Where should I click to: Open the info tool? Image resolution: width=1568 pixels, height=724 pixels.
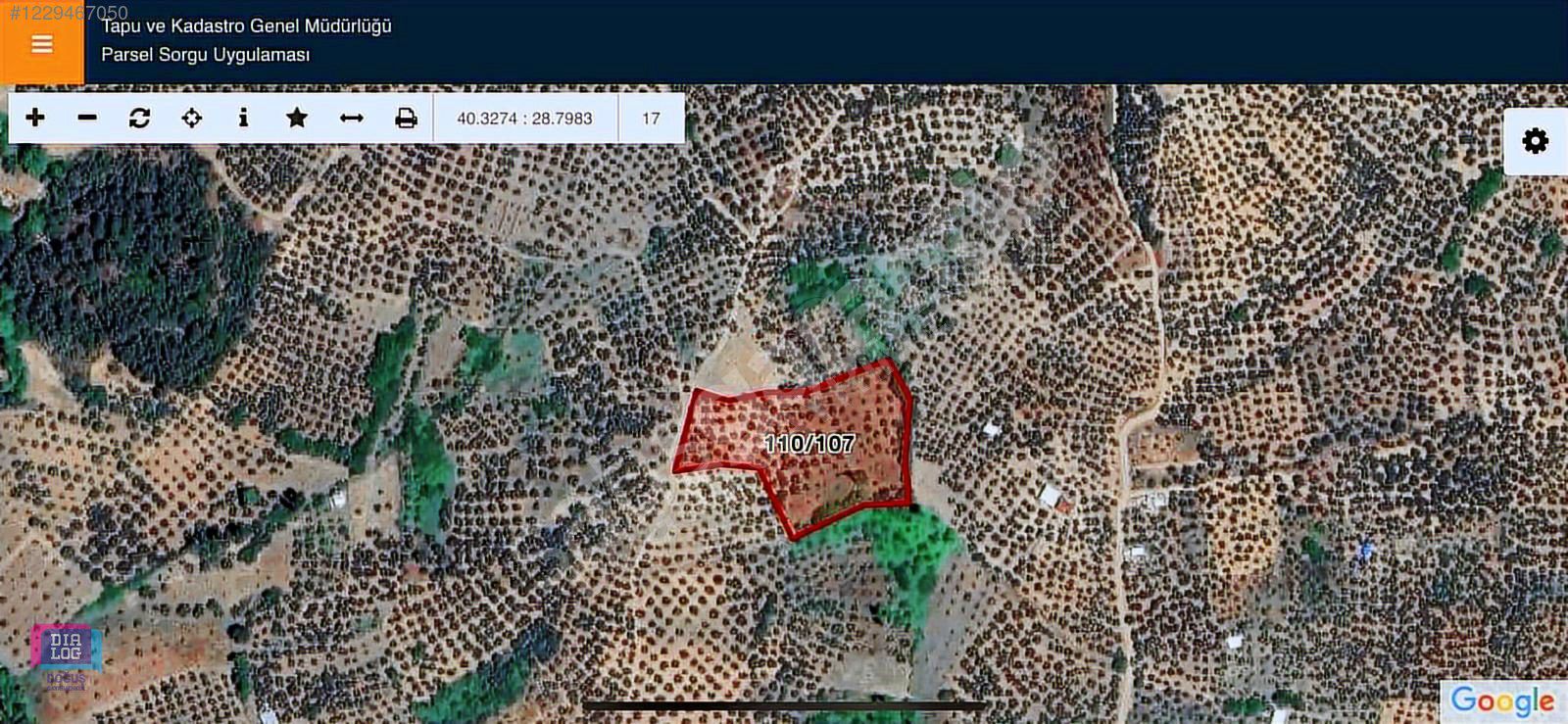pos(243,118)
